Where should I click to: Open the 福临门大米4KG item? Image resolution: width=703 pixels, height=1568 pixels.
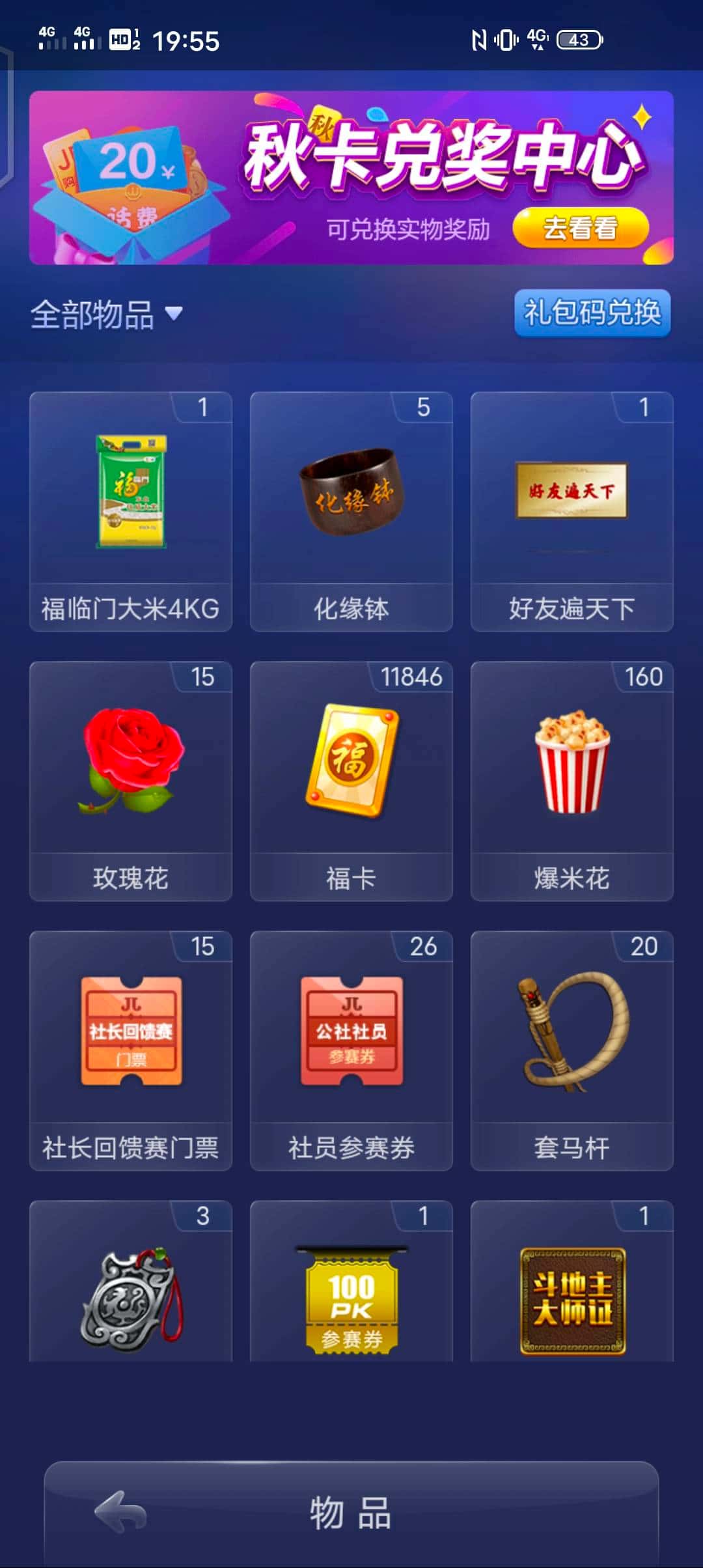tap(130, 508)
